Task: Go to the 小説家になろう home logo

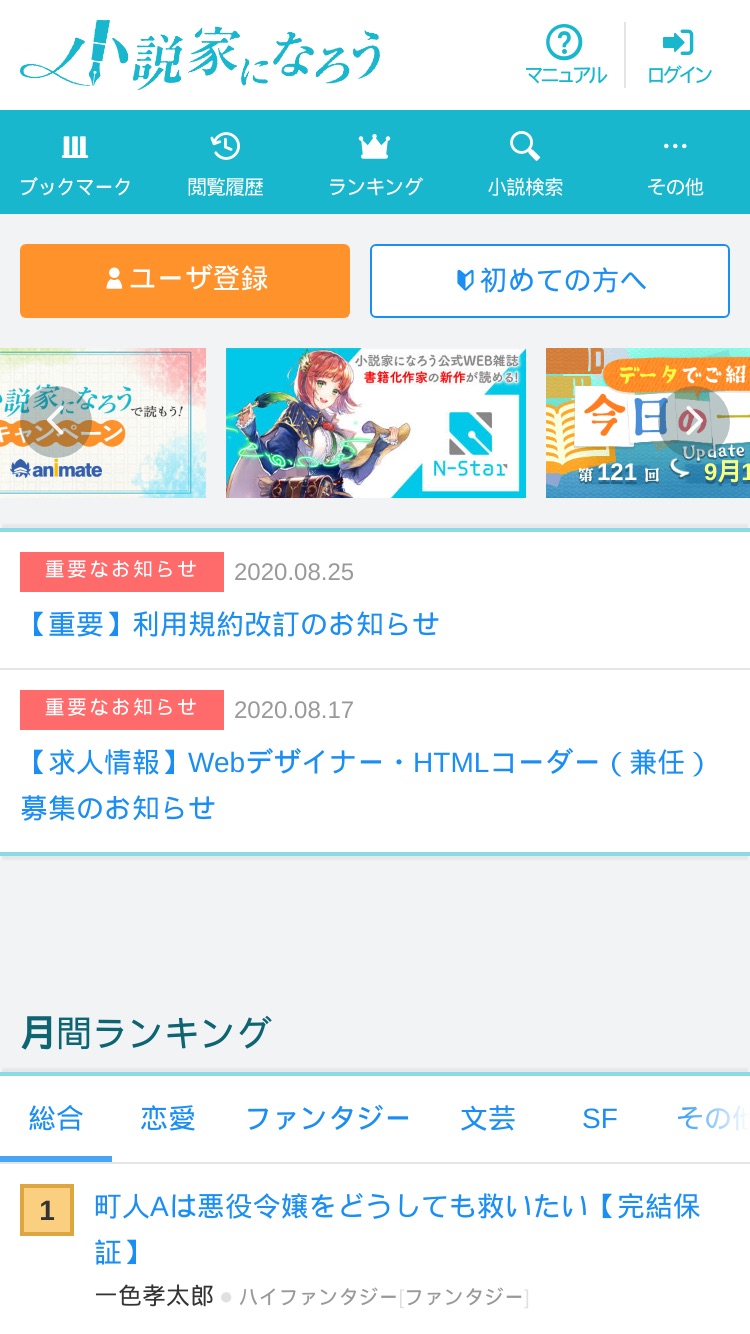Action: [201, 55]
